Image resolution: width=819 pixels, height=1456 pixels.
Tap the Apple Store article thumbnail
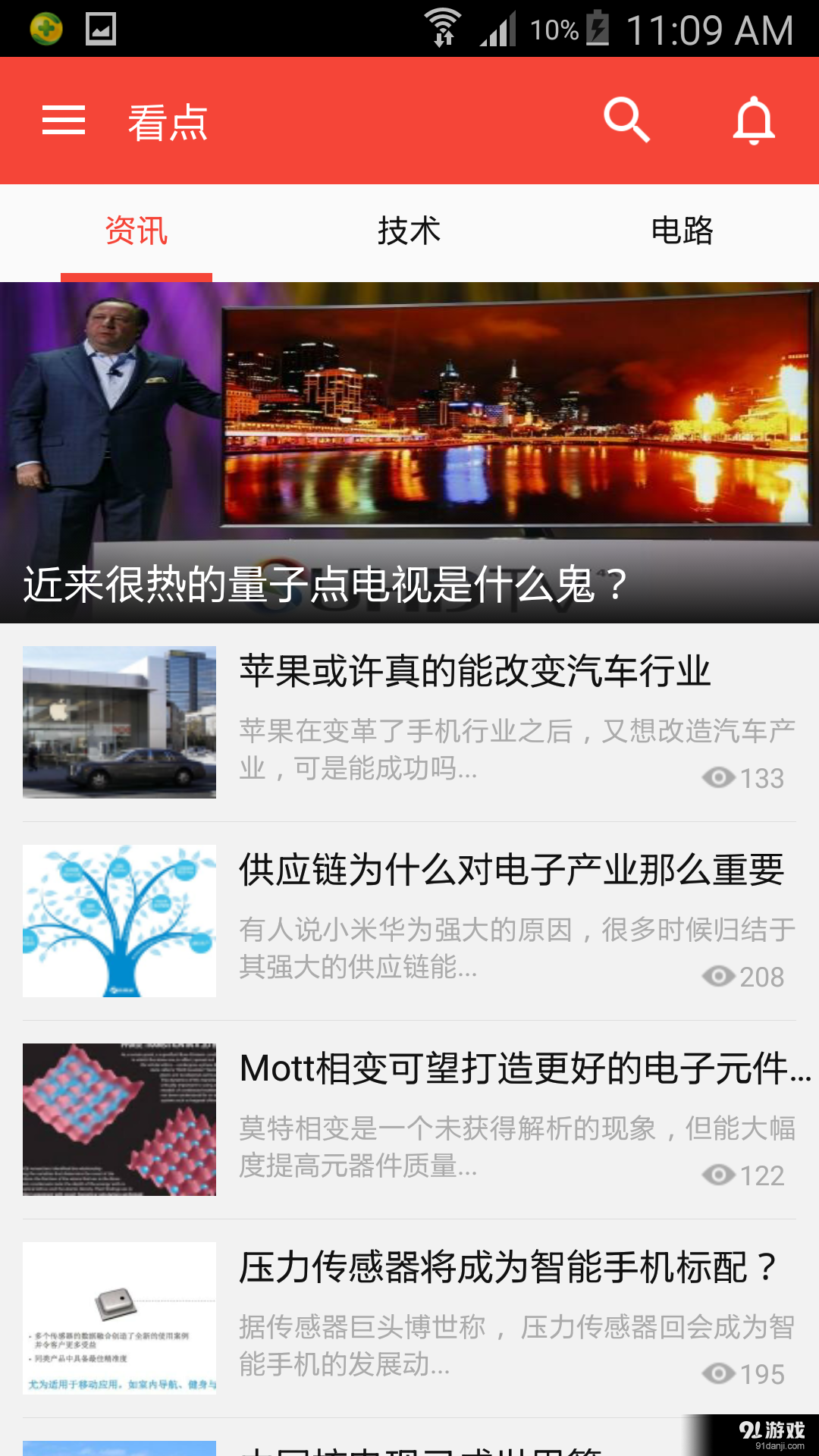[x=119, y=722]
